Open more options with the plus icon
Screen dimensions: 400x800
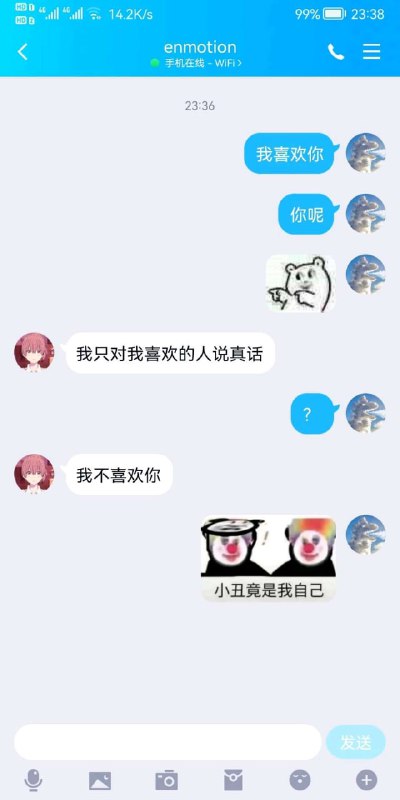coord(366,780)
